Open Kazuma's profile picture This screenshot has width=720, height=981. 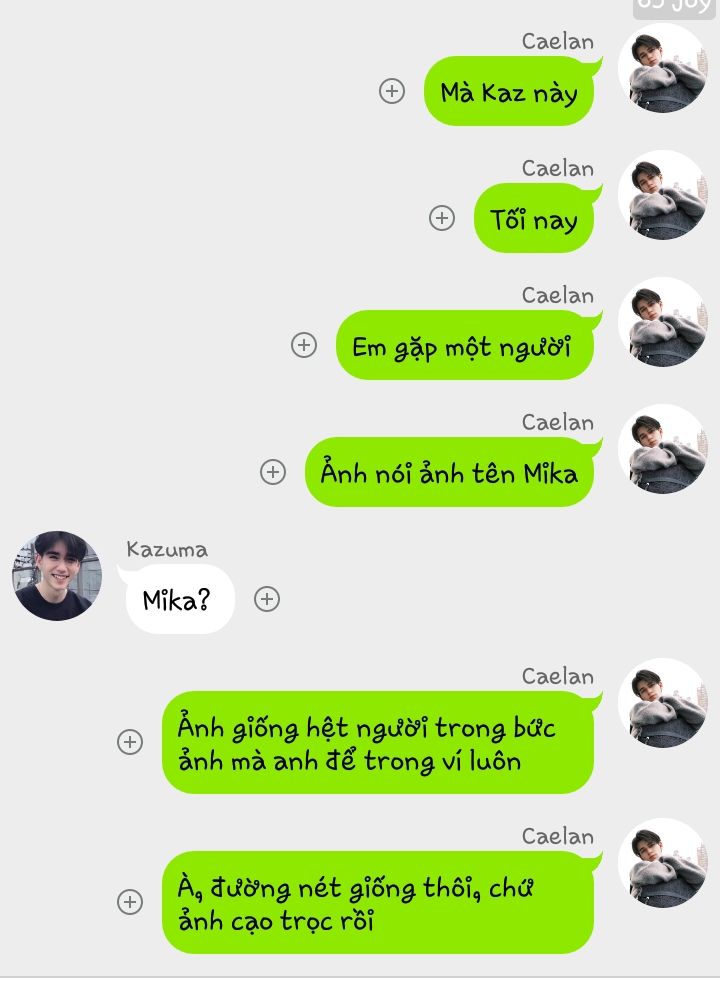point(57,576)
